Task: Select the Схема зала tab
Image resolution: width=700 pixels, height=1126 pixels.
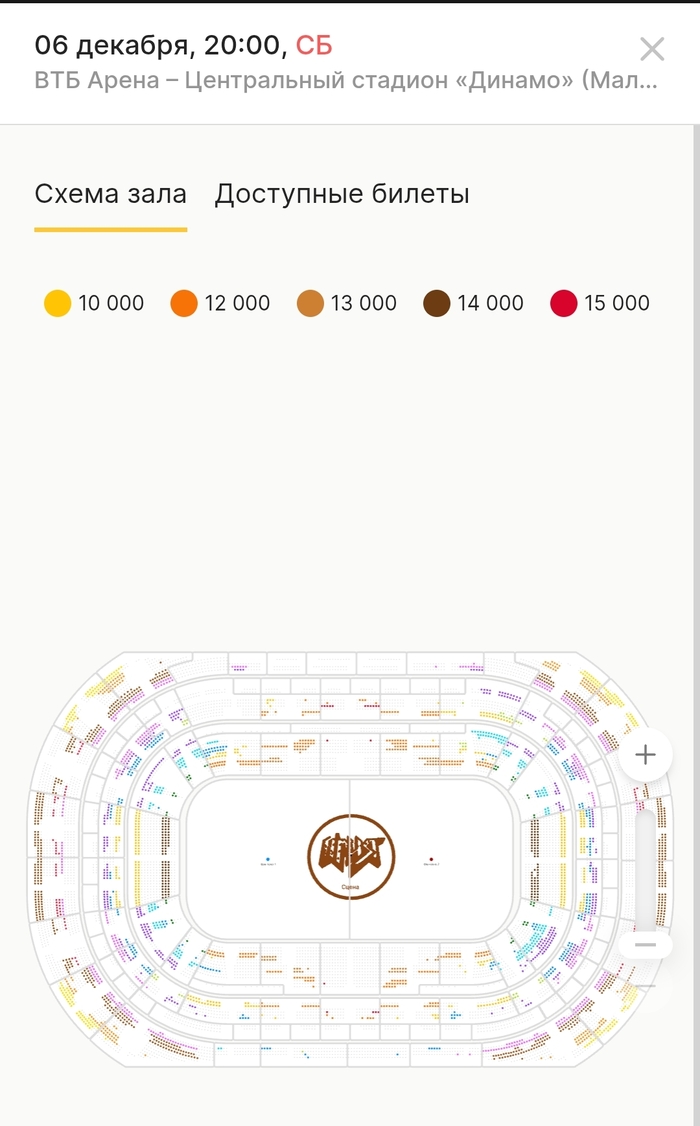Action: (x=110, y=194)
